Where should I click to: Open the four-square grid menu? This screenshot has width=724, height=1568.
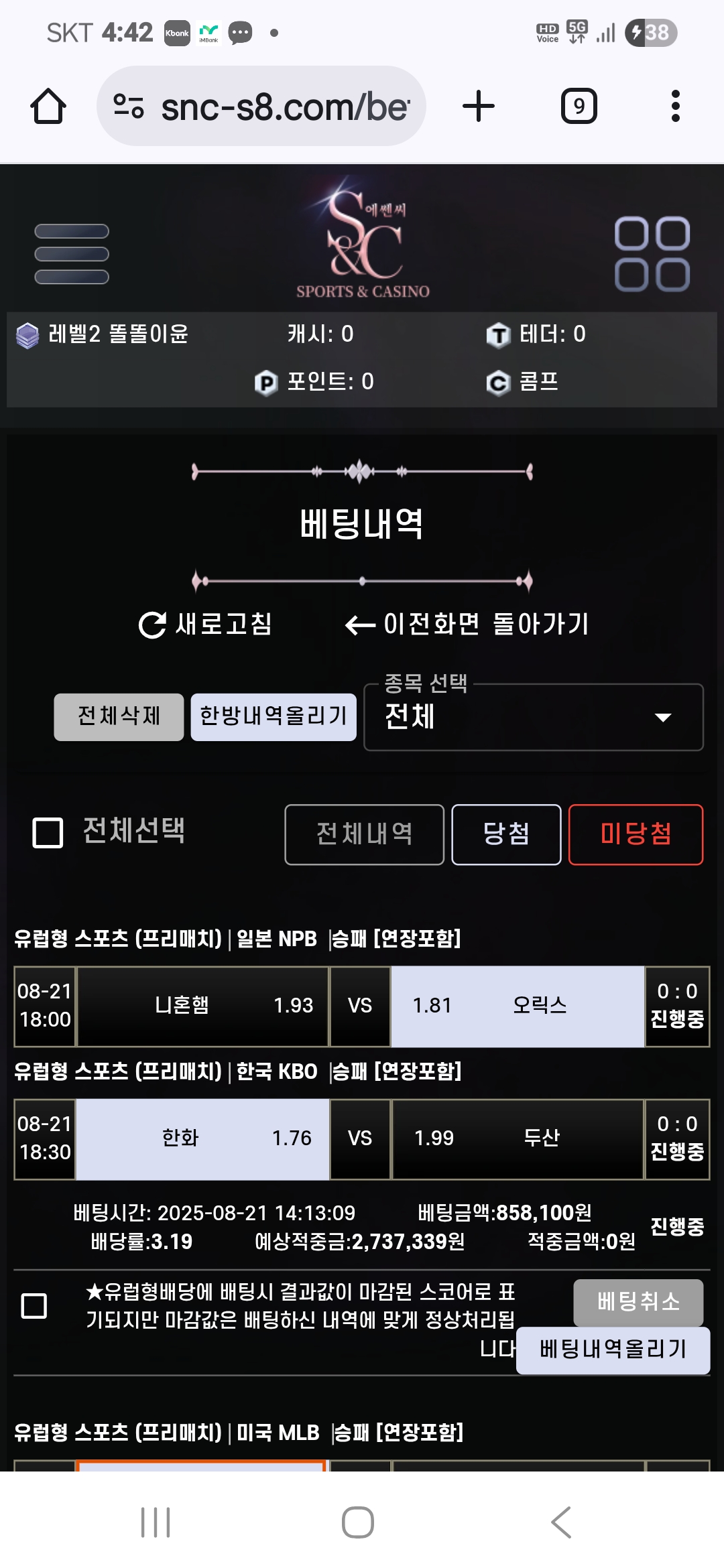652,254
